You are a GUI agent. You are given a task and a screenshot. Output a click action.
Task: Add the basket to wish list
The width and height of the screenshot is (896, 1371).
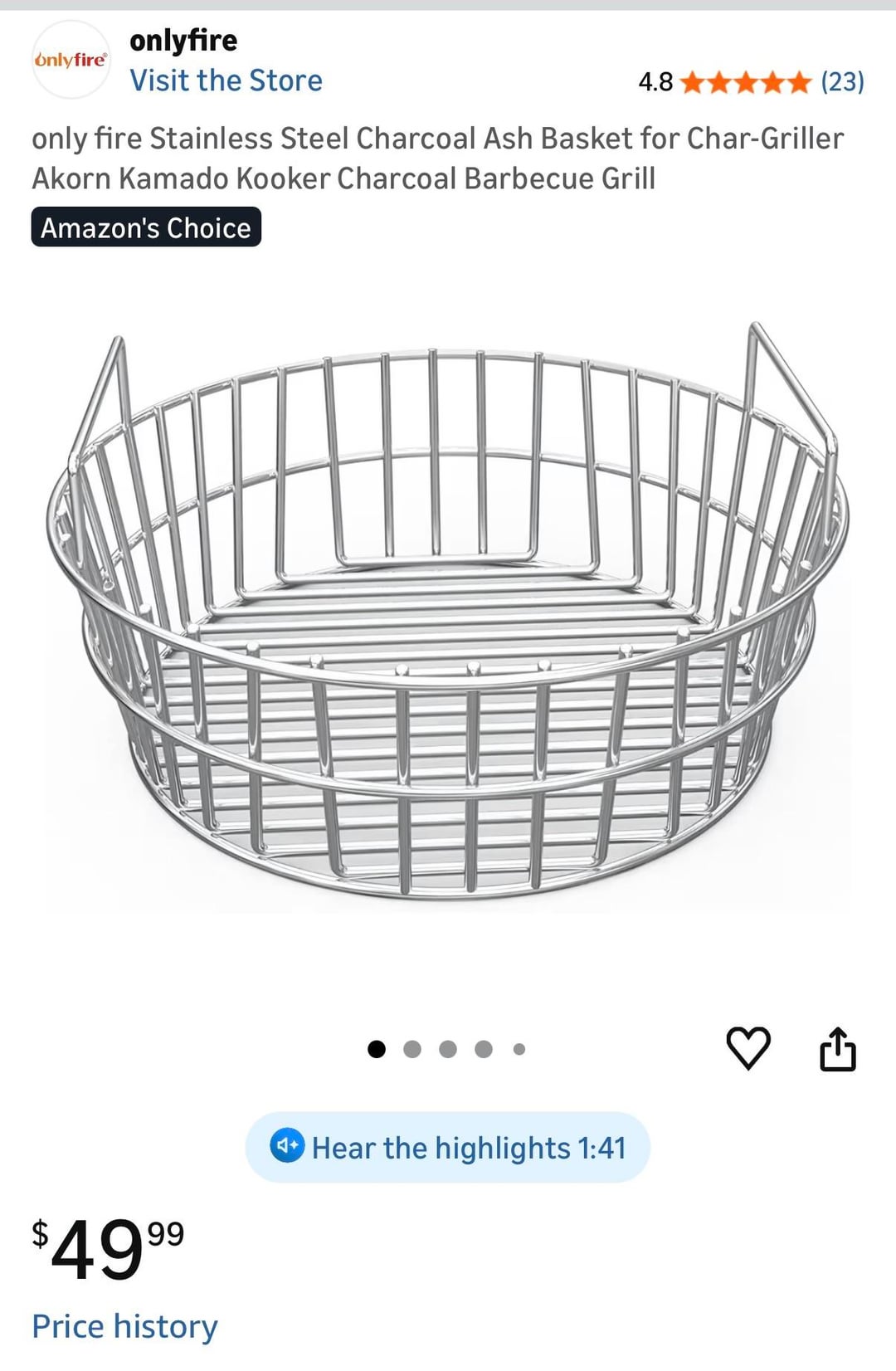748,1048
